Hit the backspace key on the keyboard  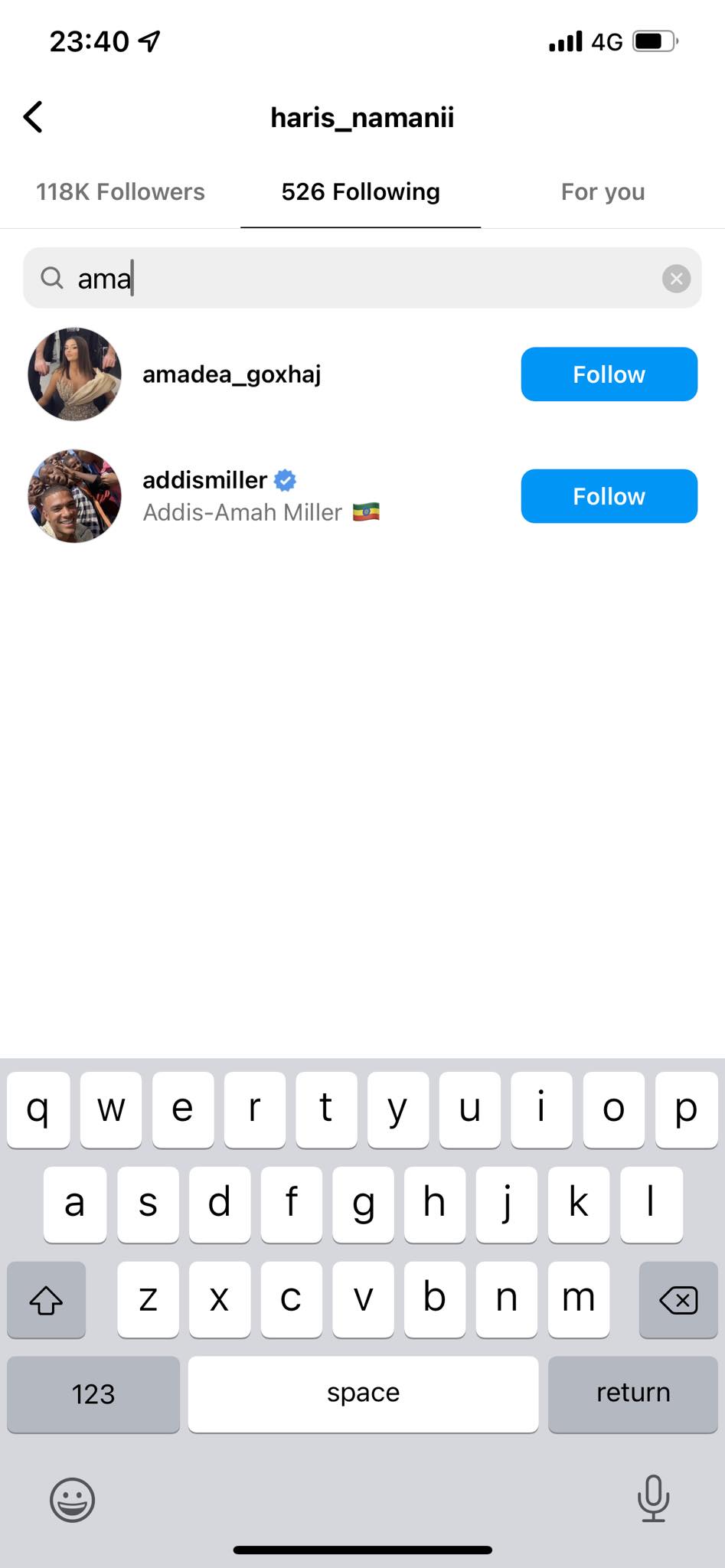(678, 1299)
